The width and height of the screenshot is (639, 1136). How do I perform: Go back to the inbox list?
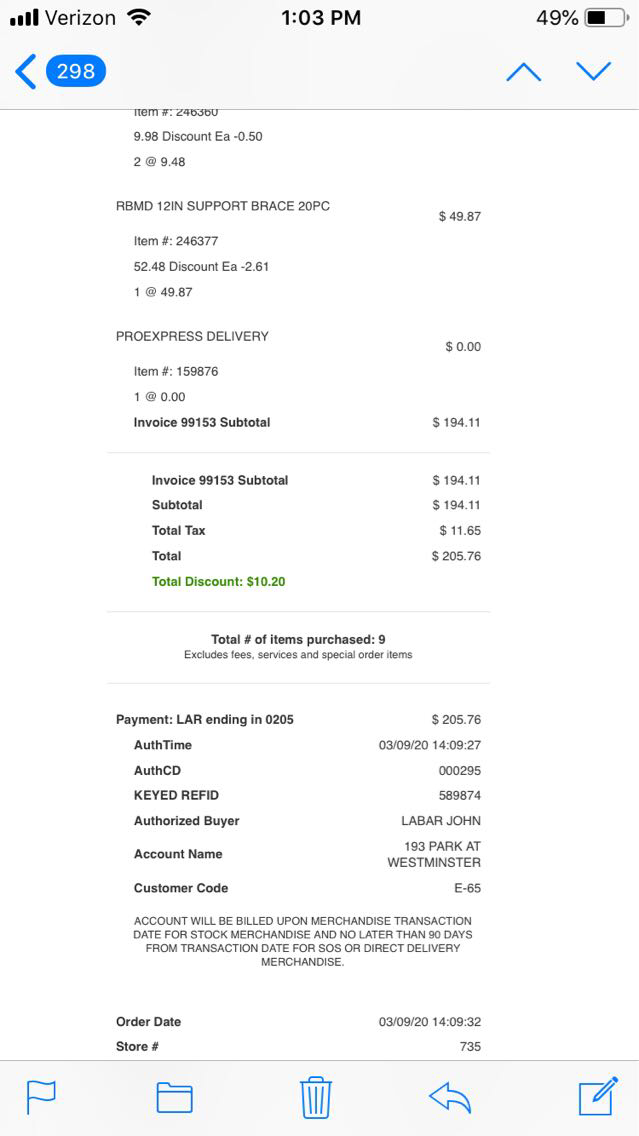tap(58, 71)
